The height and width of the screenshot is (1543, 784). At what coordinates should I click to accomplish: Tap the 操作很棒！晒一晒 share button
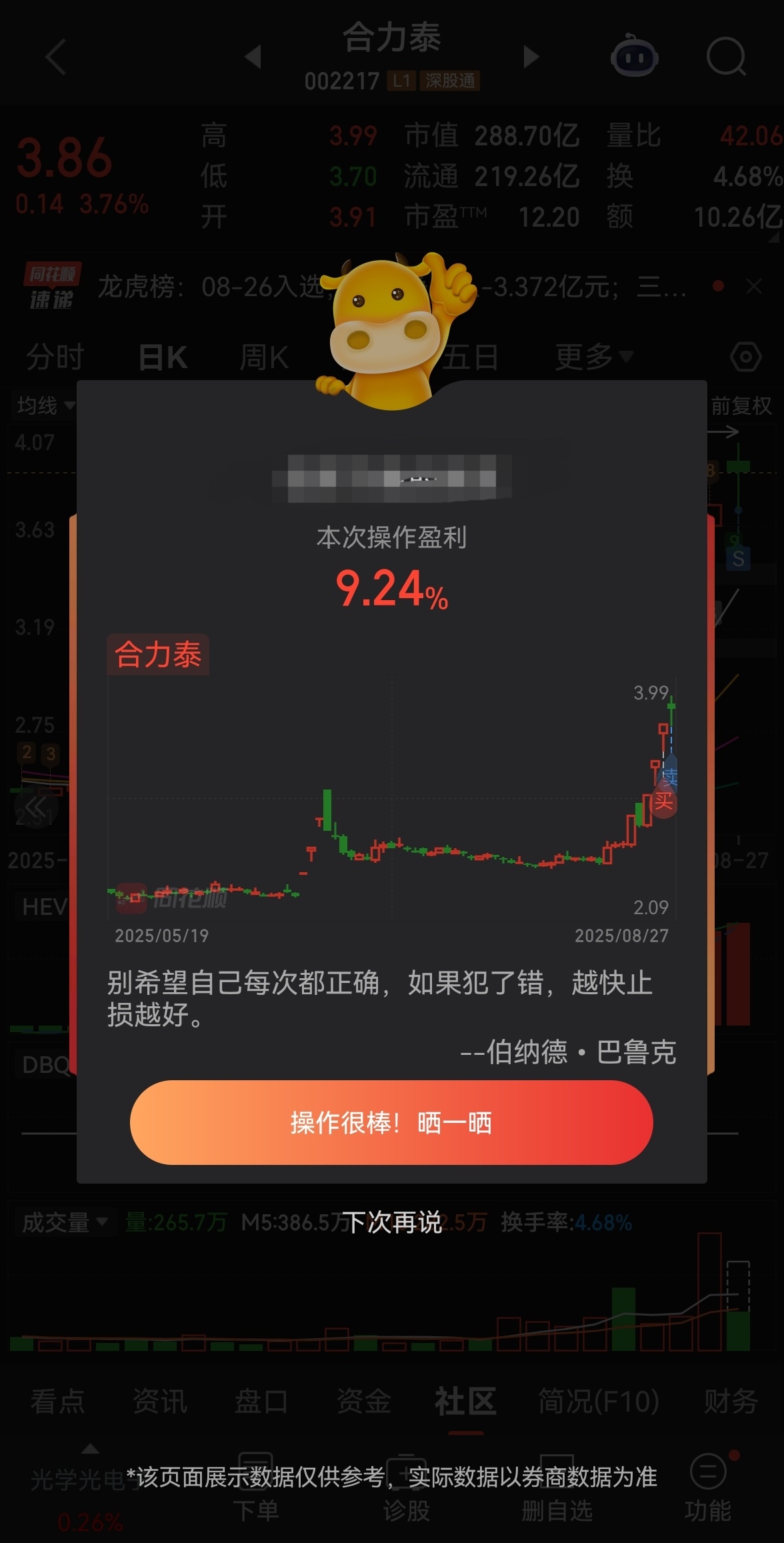point(391,1123)
